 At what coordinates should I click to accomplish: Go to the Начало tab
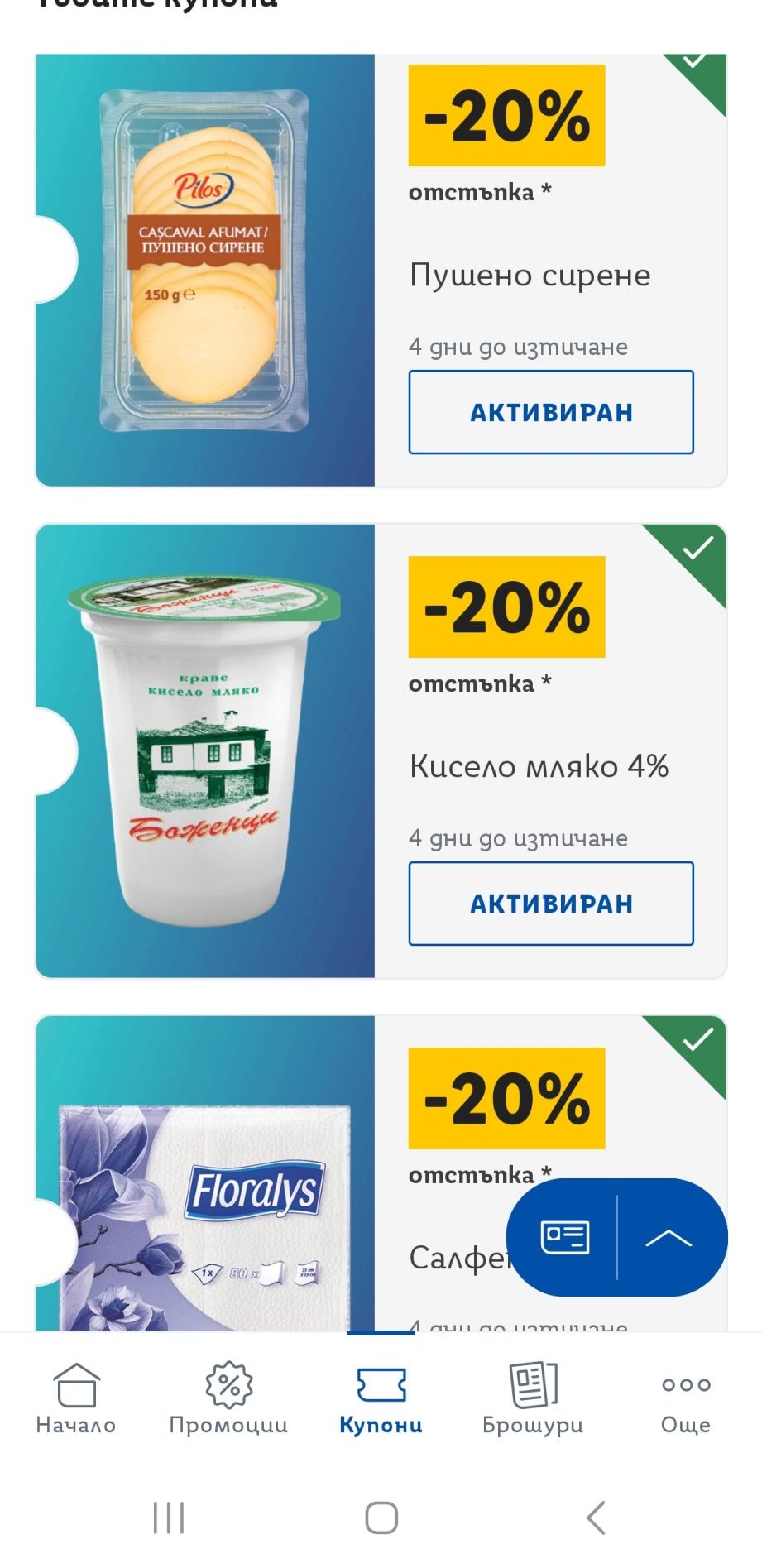pyautogui.click(x=76, y=1398)
